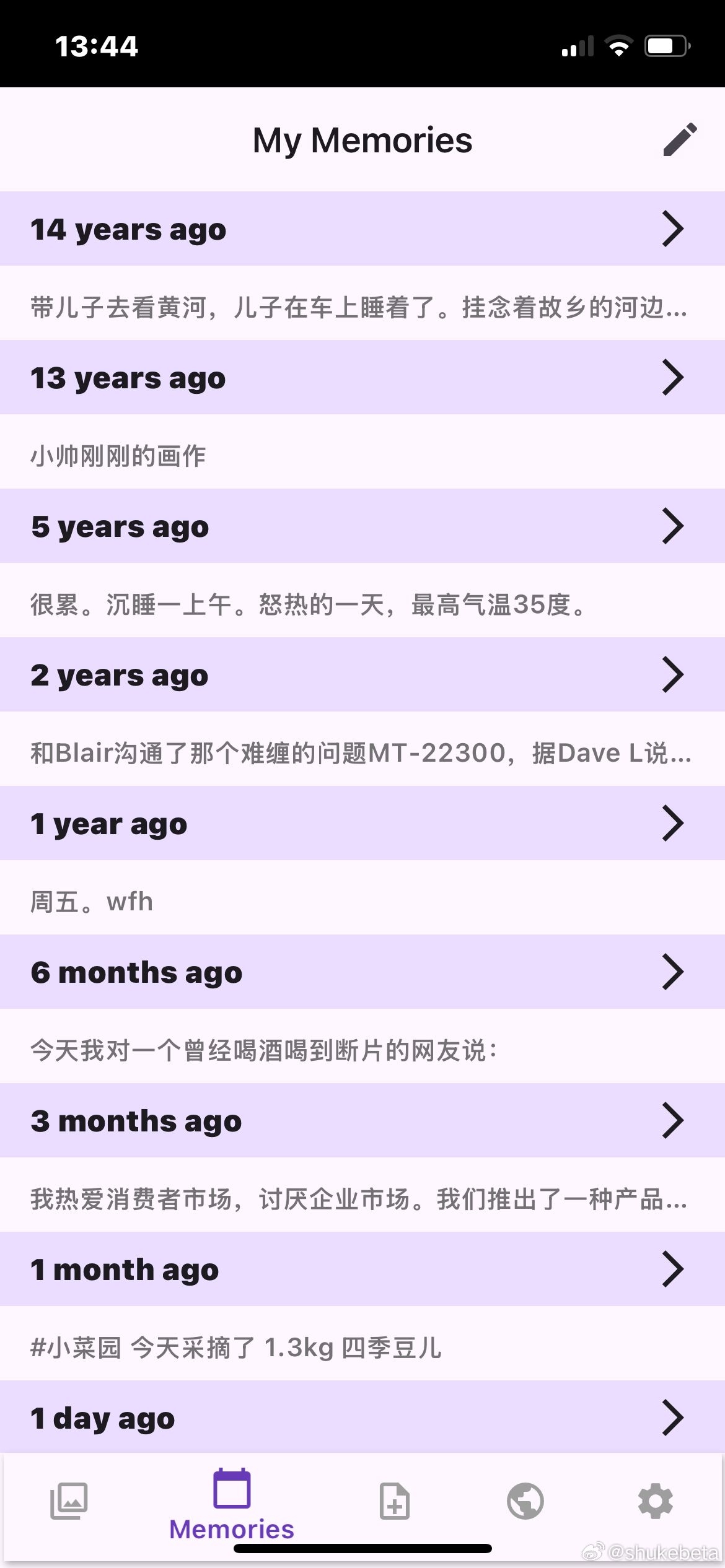The image size is (725, 1568).
Task: Switch to the globe tab
Action: tap(525, 1501)
